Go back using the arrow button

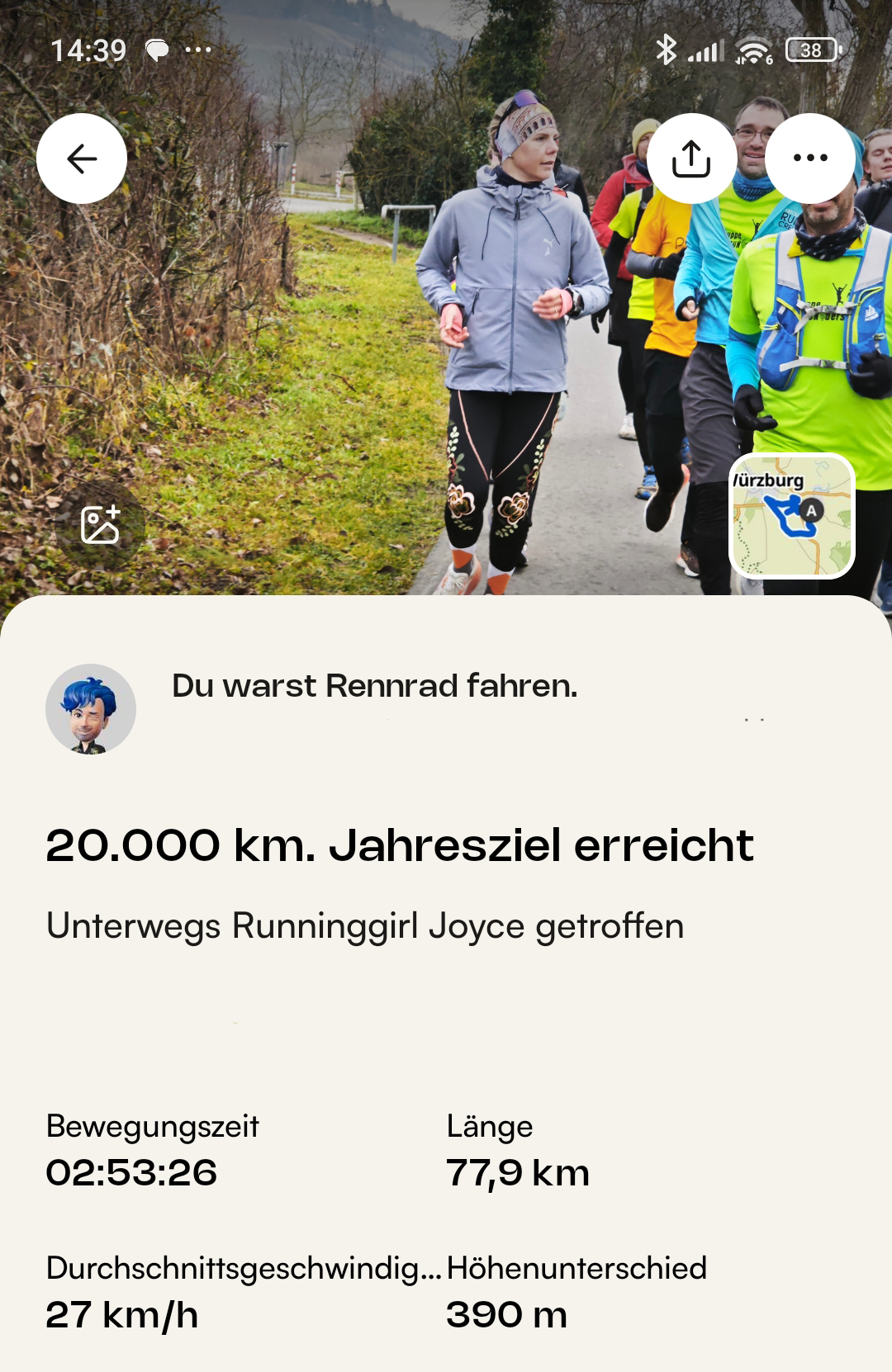[x=82, y=158]
